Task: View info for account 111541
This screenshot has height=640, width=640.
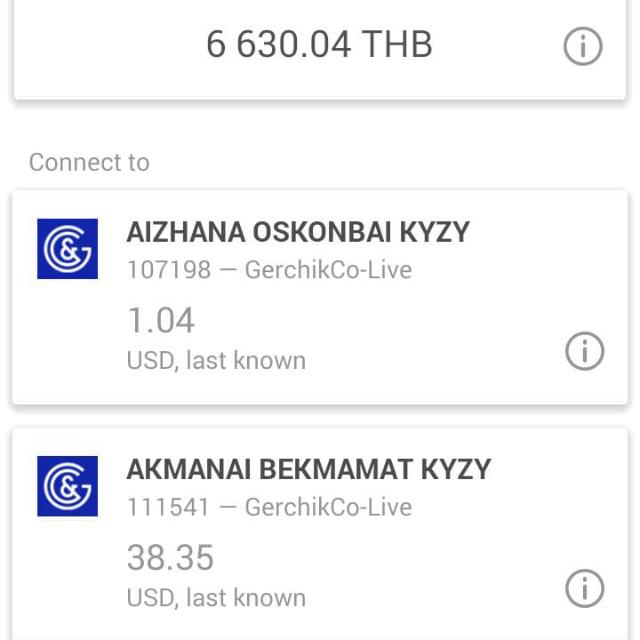Action: point(585,589)
